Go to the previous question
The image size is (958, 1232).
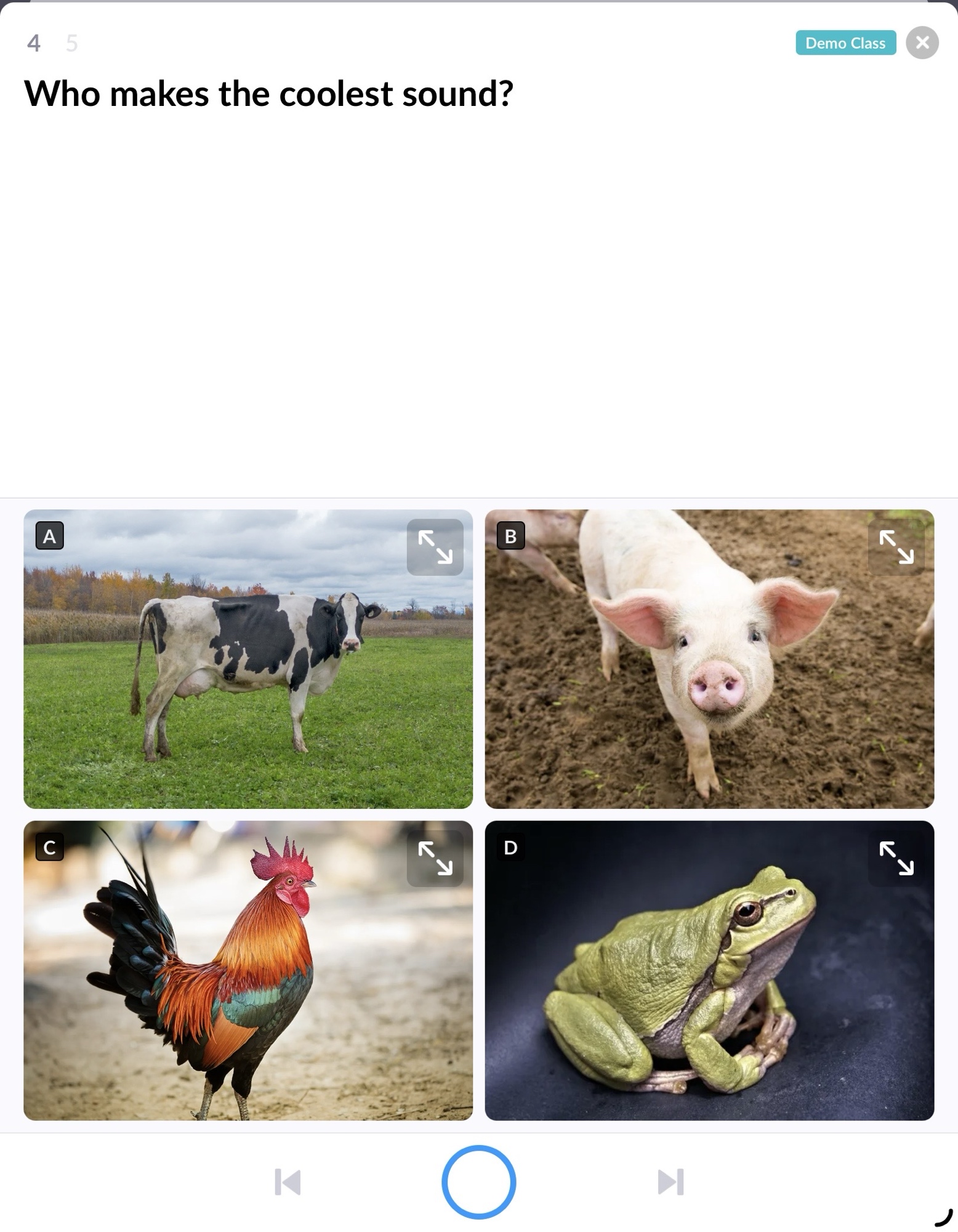coord(288,1181)
